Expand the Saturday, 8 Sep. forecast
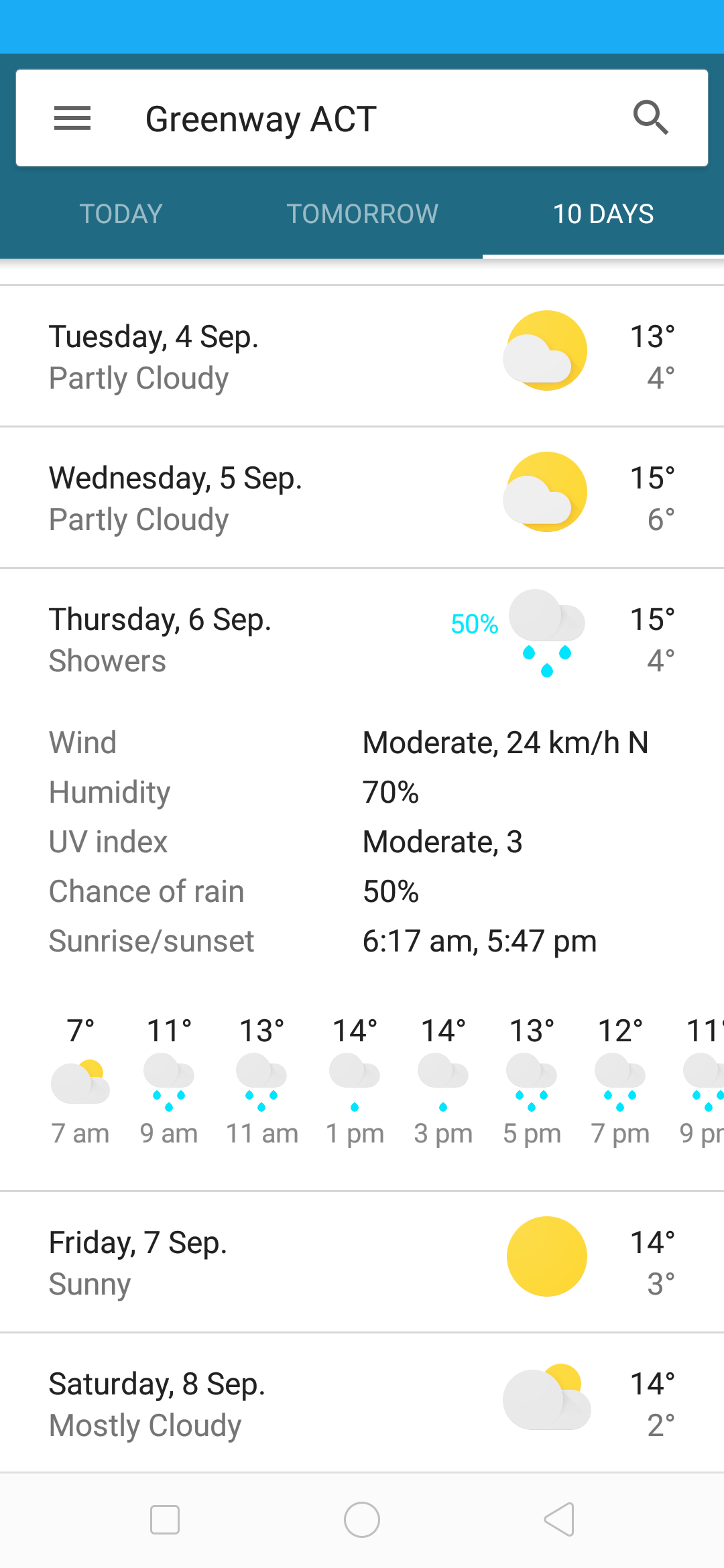The width and height of the screenshot is (724, 1568). point(362,1403)
